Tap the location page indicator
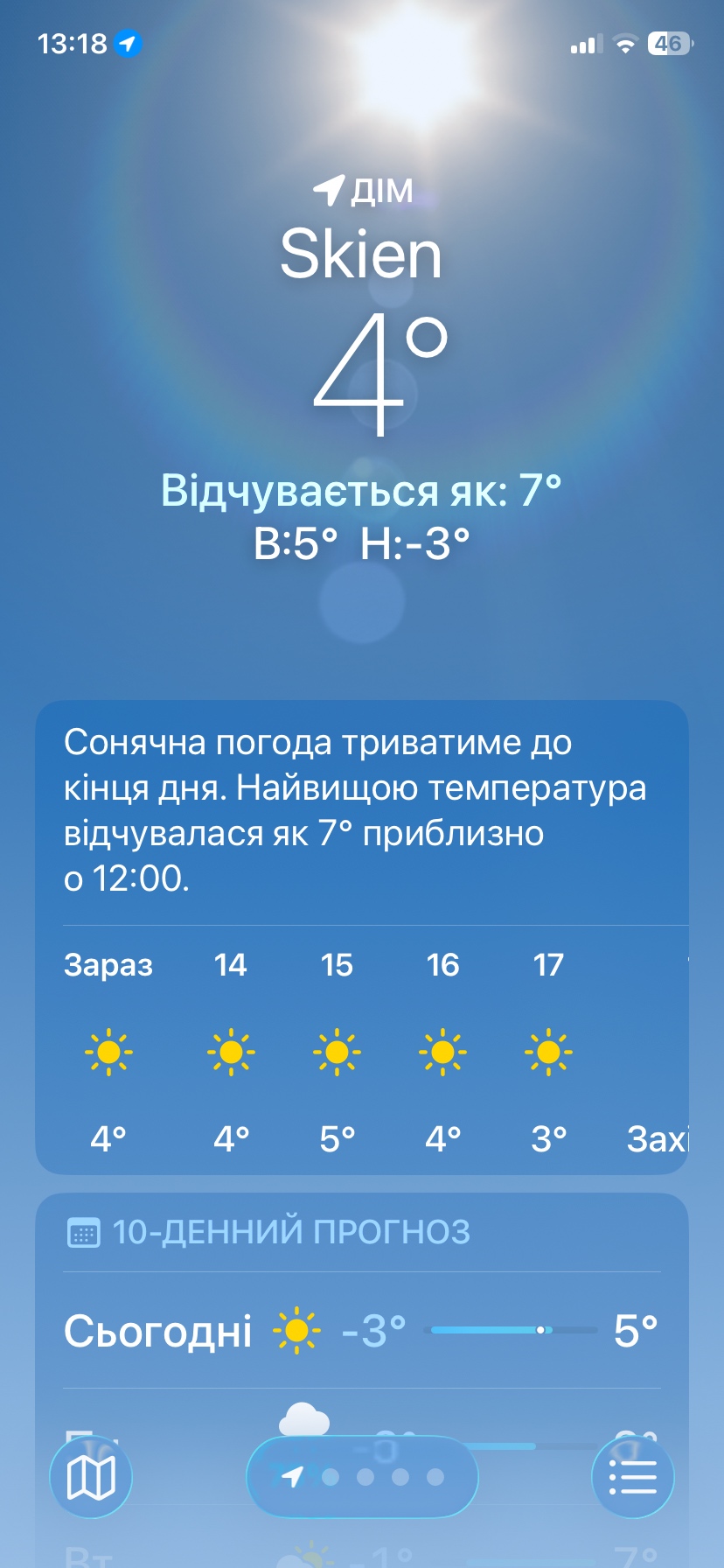 coord(362,1478)
